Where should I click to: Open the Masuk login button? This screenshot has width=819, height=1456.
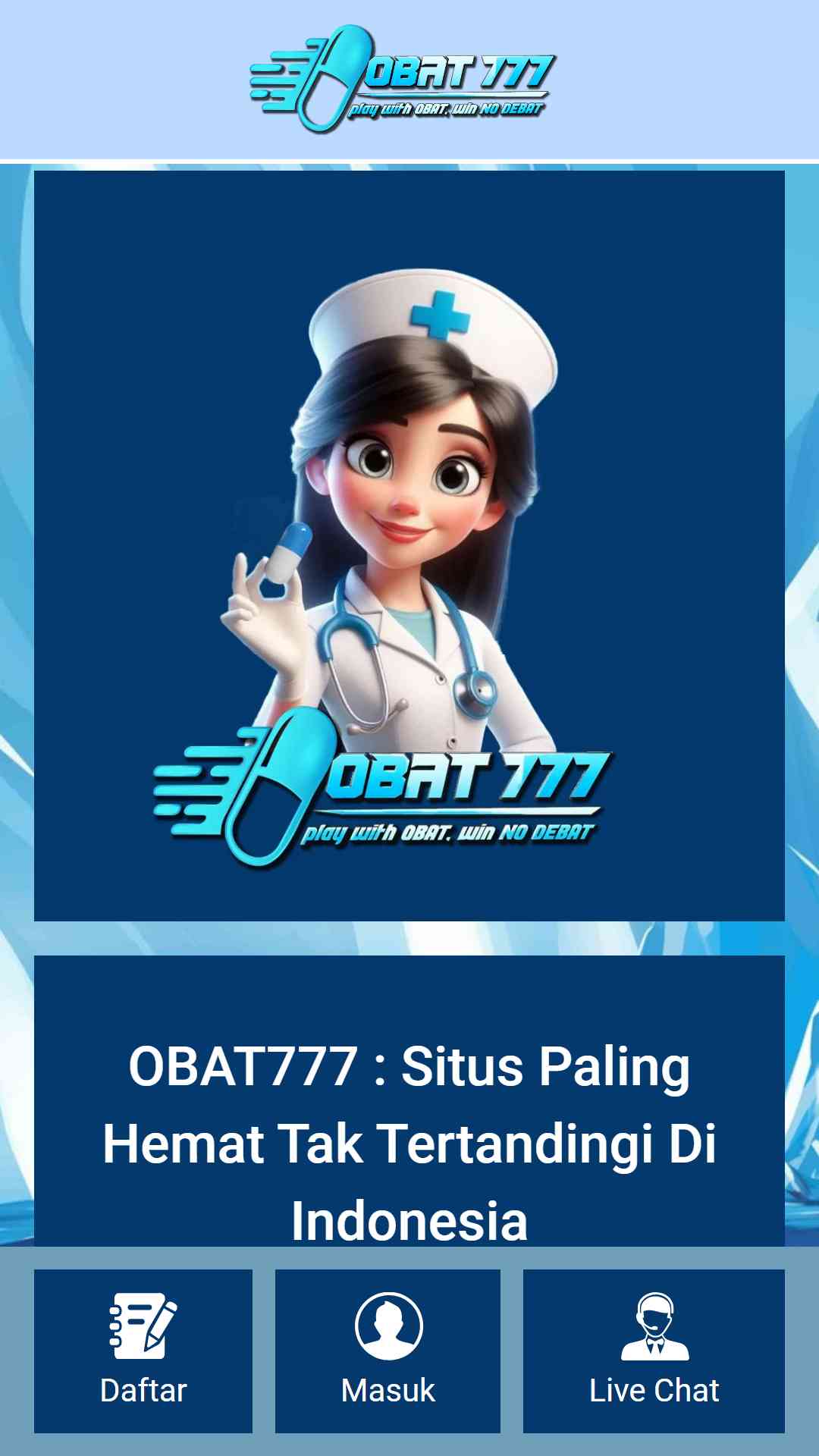point(388,1351)
